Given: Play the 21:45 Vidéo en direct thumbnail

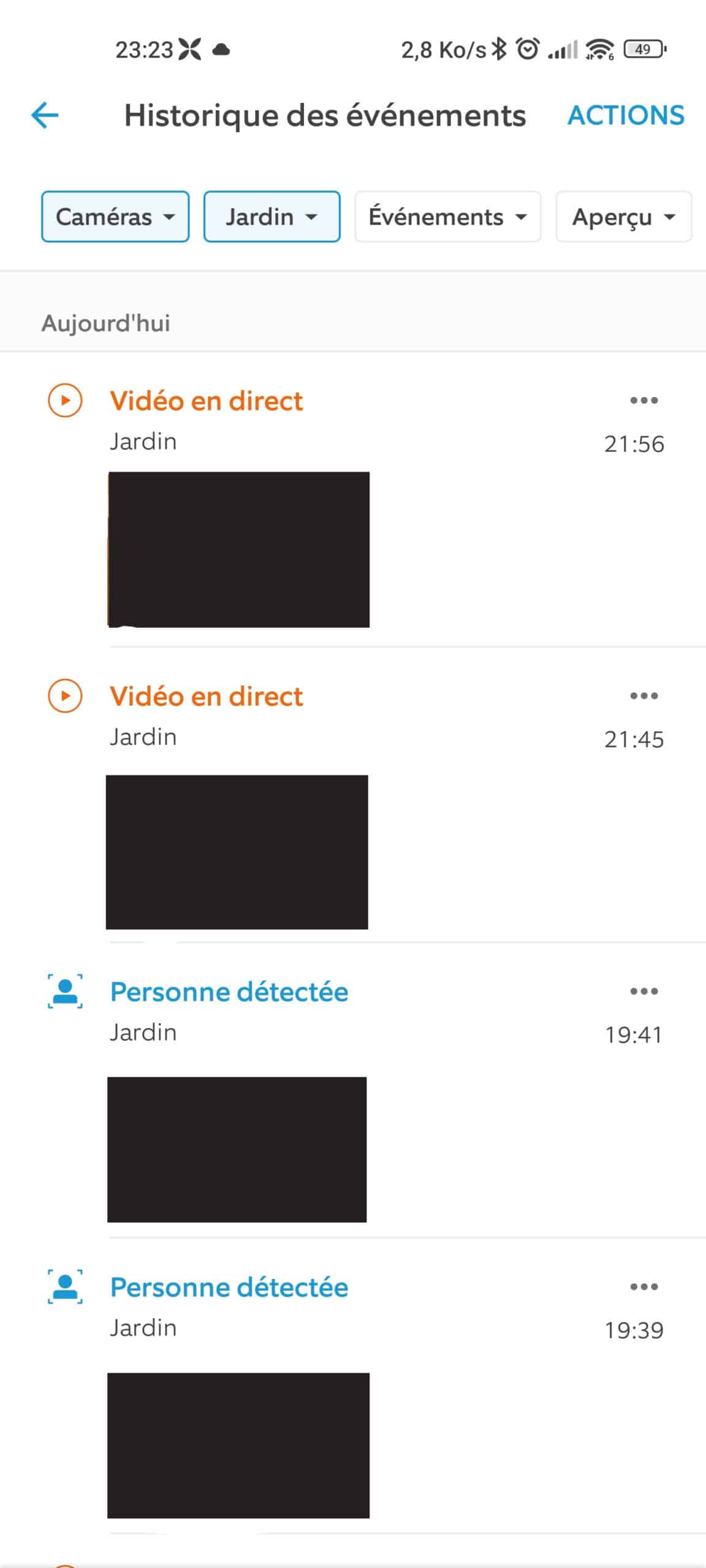Looking at the screenshot, I should [x=237, y=852].
